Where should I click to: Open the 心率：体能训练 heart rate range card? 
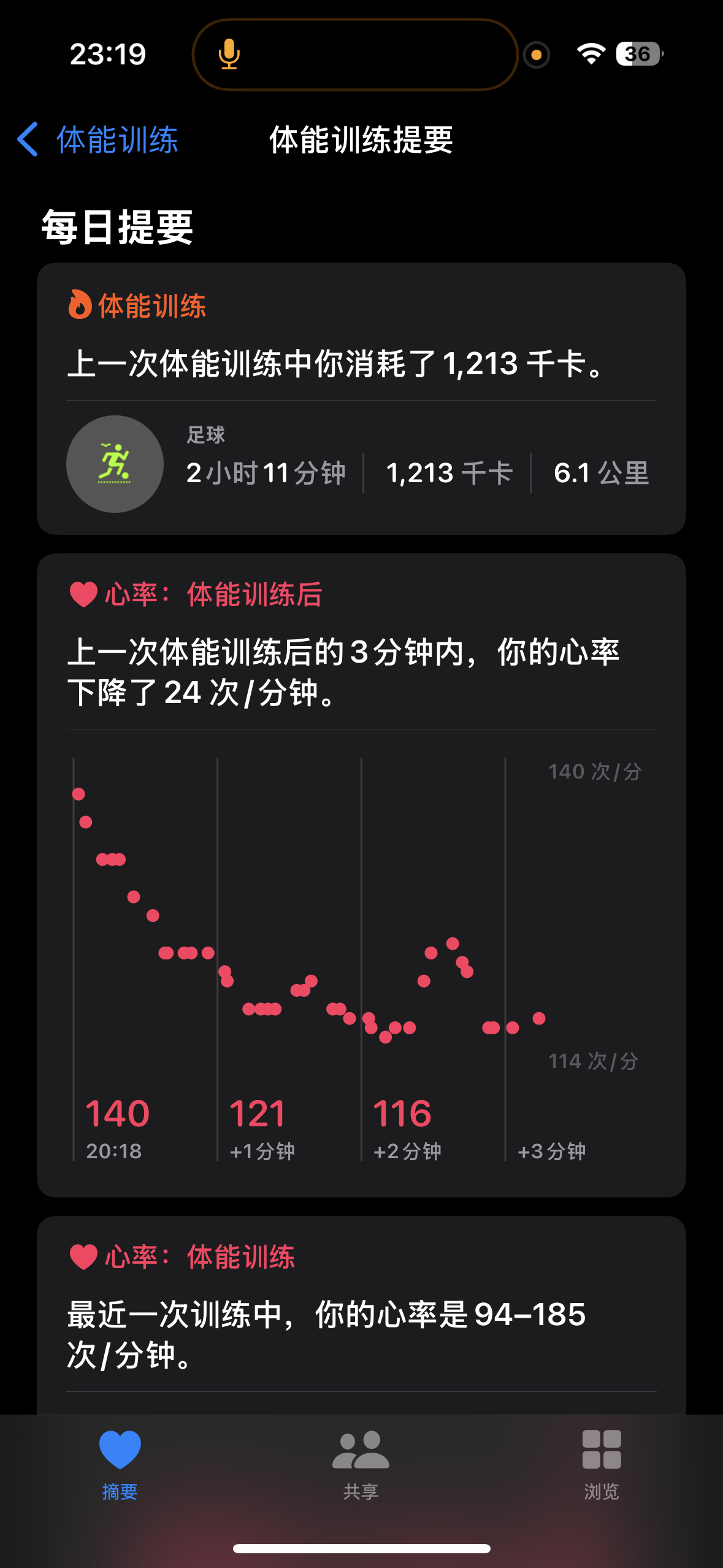[361, 1315]
